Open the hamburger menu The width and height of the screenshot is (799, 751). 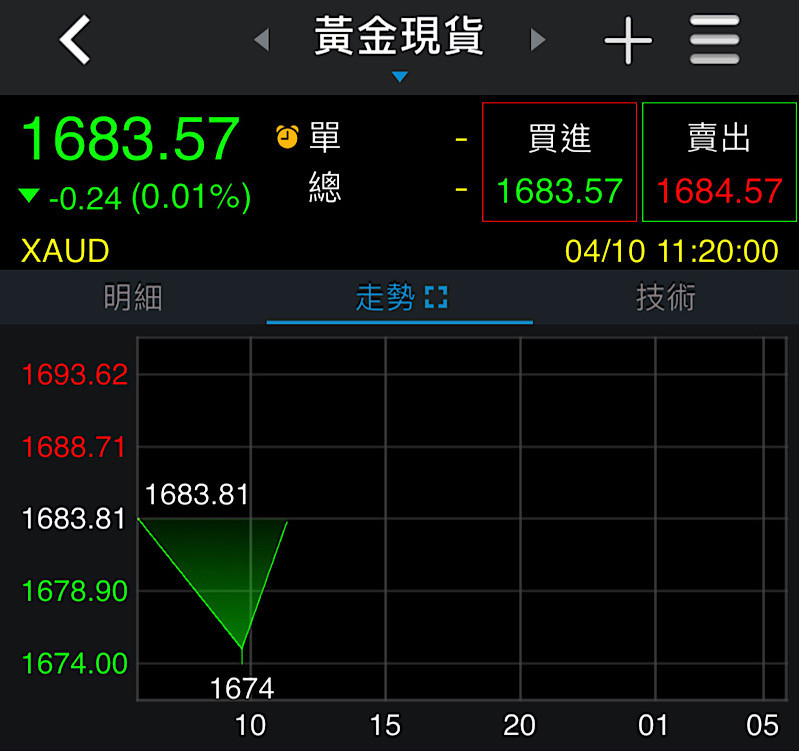pyautogui.click(x=715, y=41)
